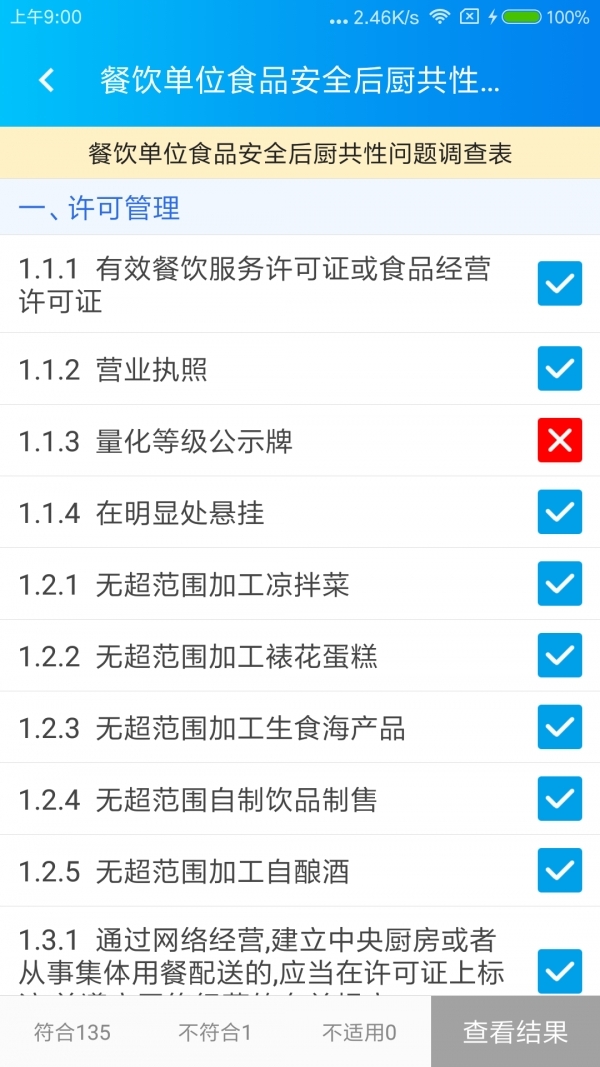Go back using the header arrow
This screenshot has width=600, height=1067.
click(46, 80)
